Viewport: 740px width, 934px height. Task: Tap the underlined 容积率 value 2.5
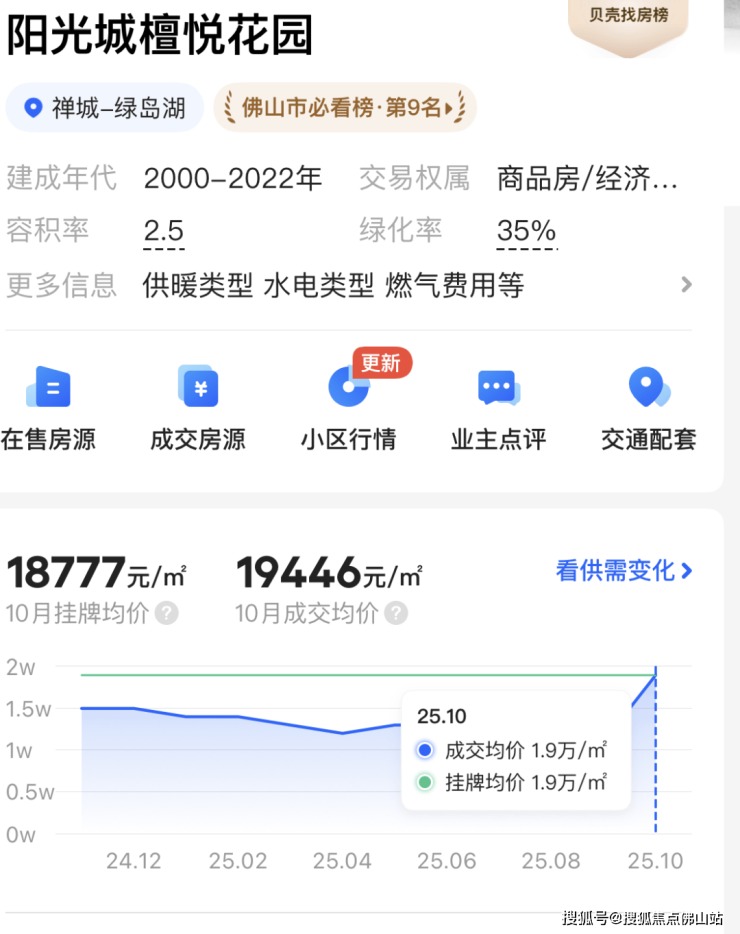(x=164, y=232)
